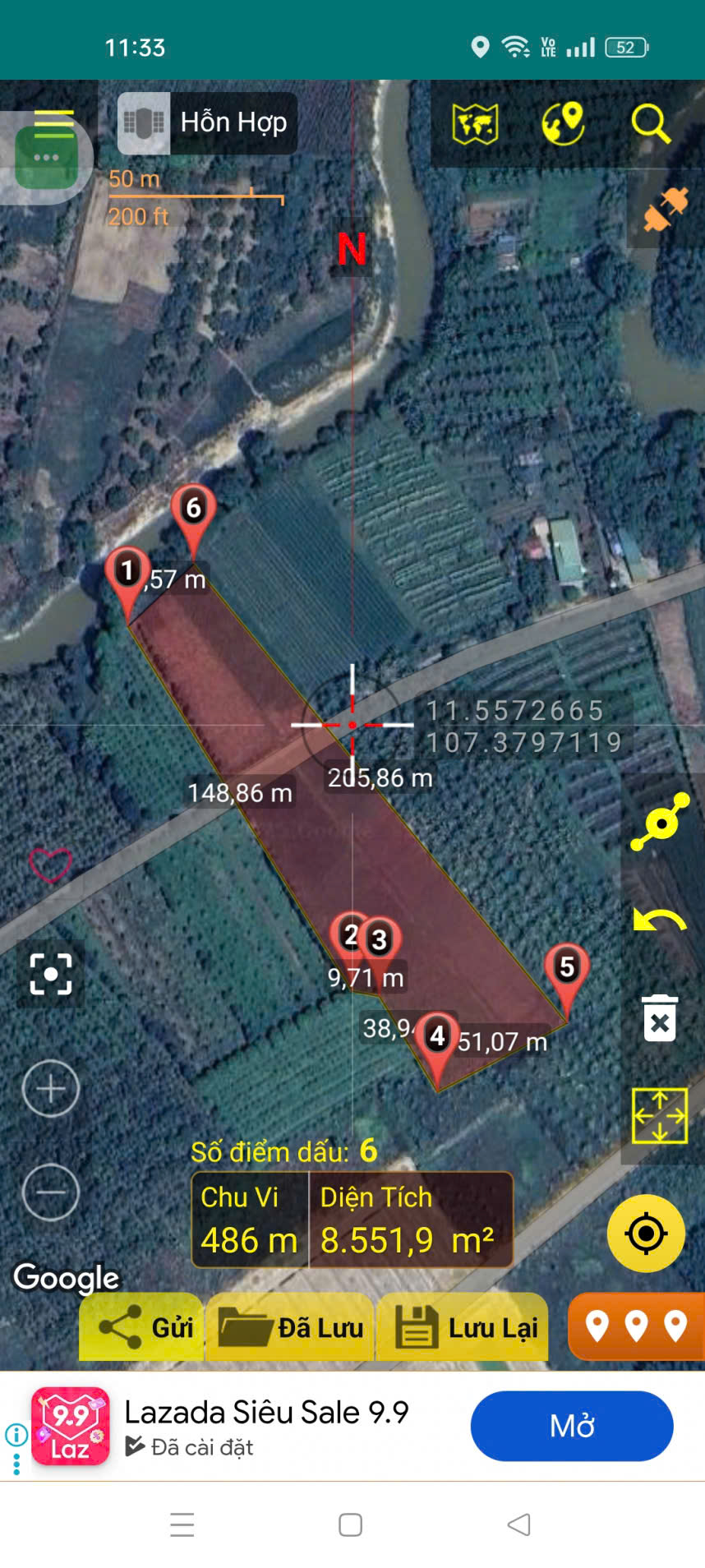Open the globe location icon

tap(563, 125)
